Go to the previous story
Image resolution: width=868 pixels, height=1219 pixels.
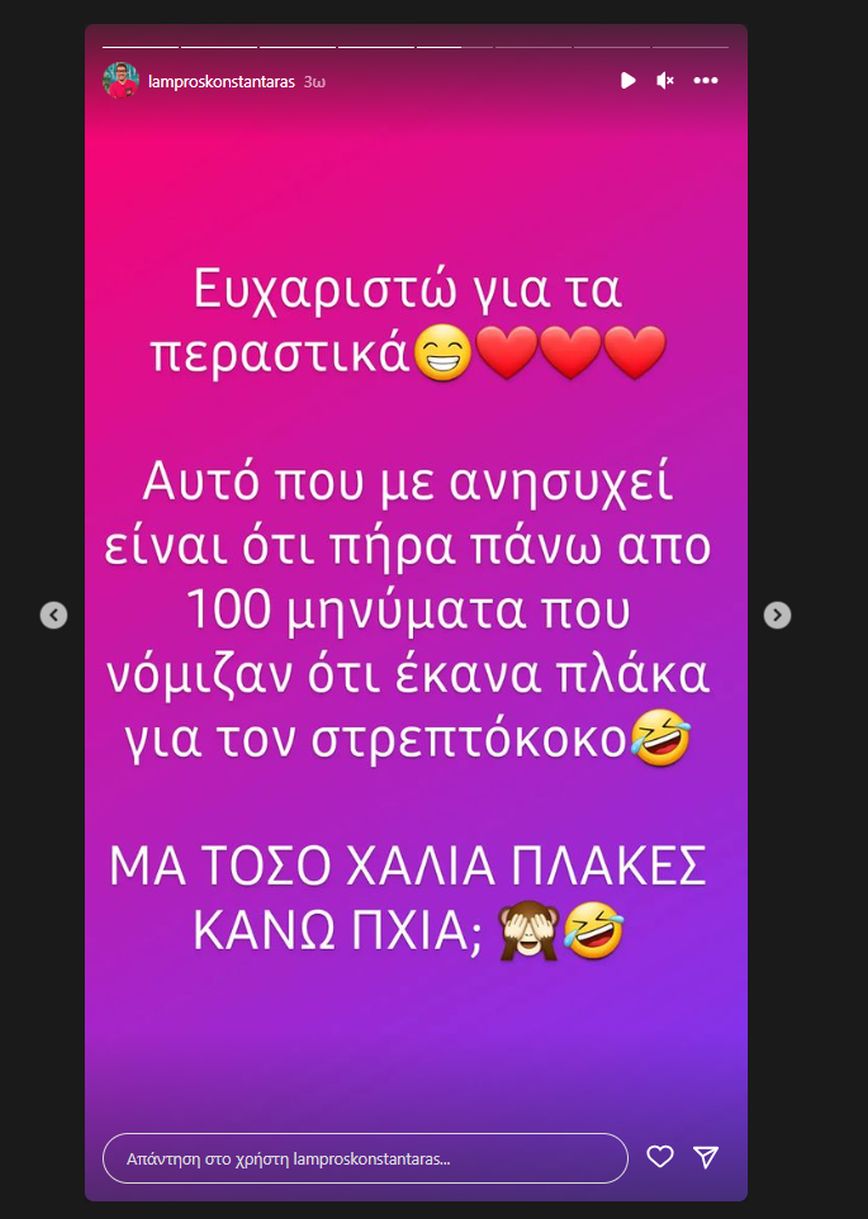[54, 615]
